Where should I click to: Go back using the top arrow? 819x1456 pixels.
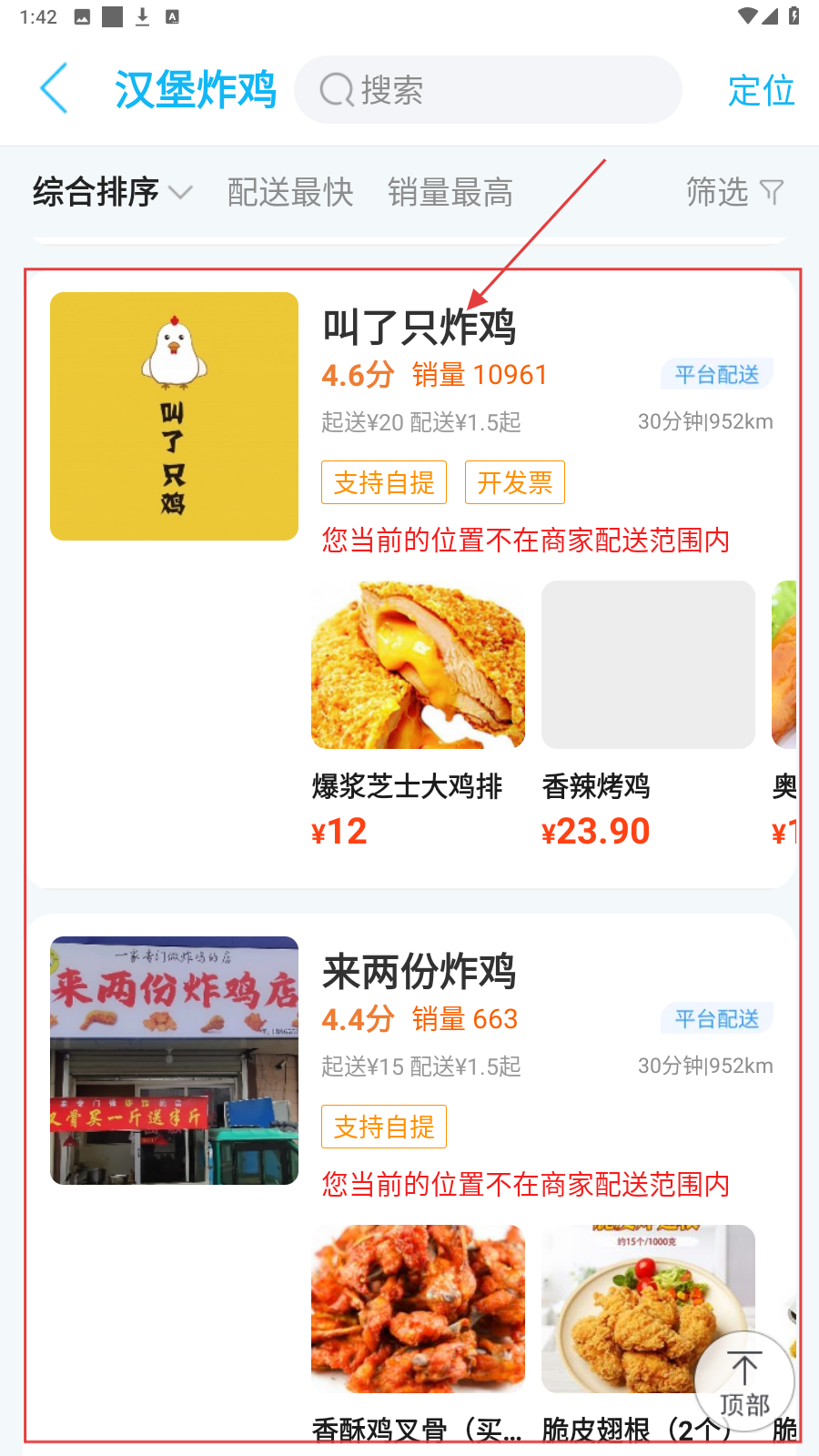click(x=55, y=88)
